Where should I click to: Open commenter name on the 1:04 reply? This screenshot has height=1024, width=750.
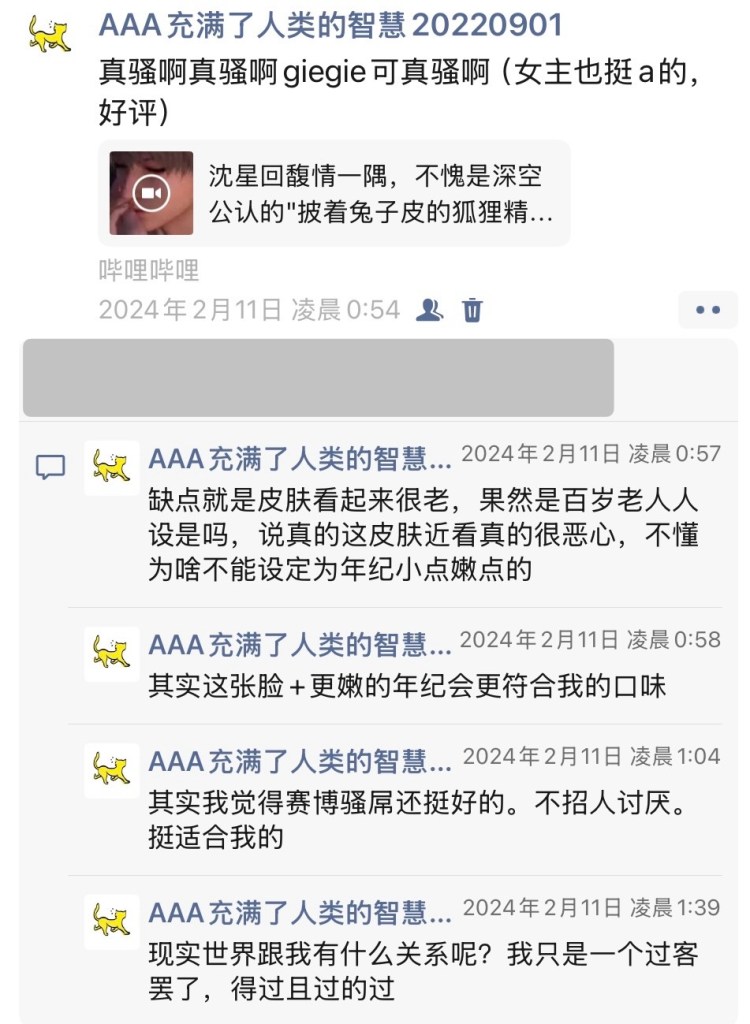pyautogui.click(x=299, y=761)
